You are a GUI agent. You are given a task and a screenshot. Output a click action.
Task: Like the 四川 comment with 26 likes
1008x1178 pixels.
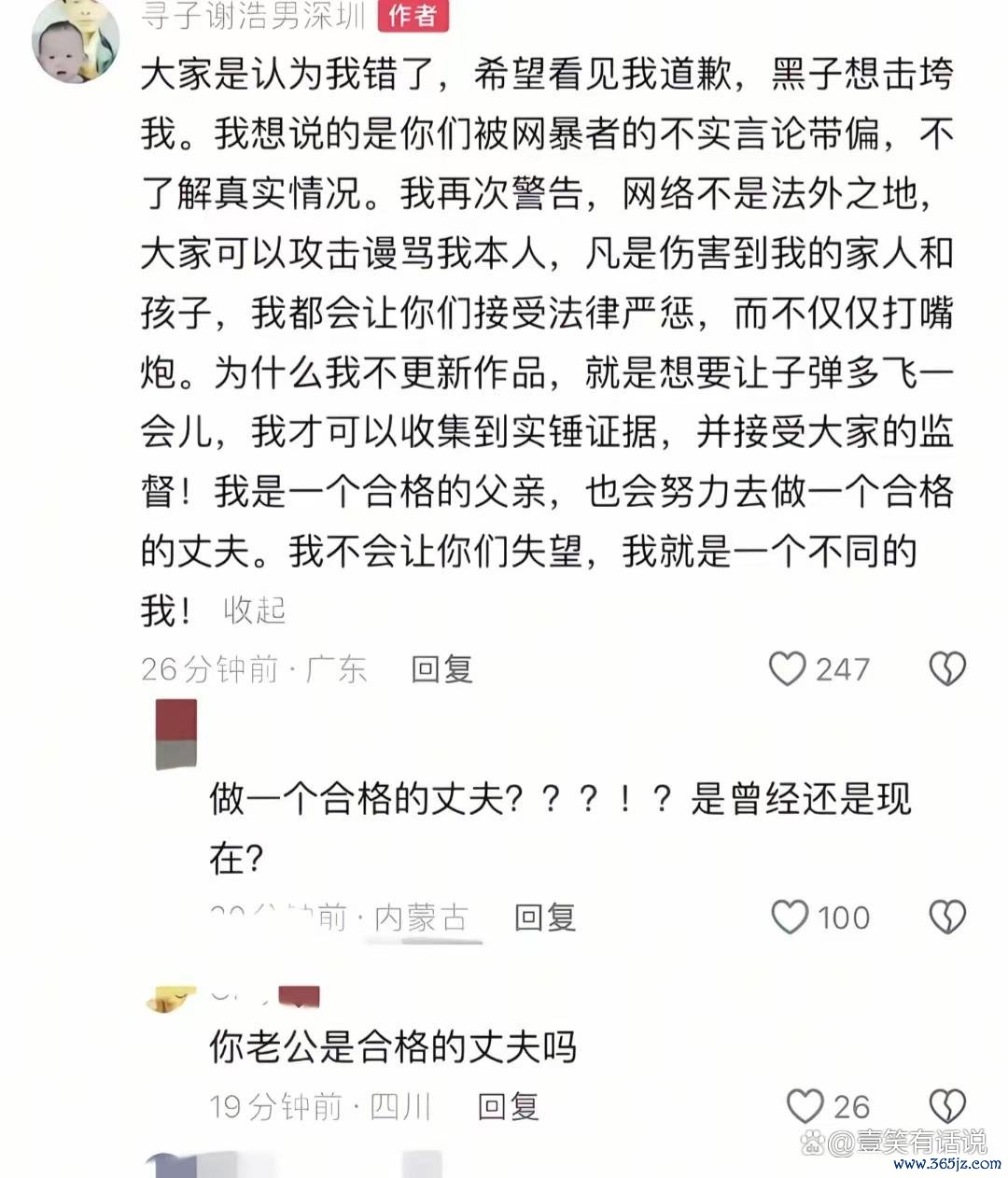point(805,1107)
